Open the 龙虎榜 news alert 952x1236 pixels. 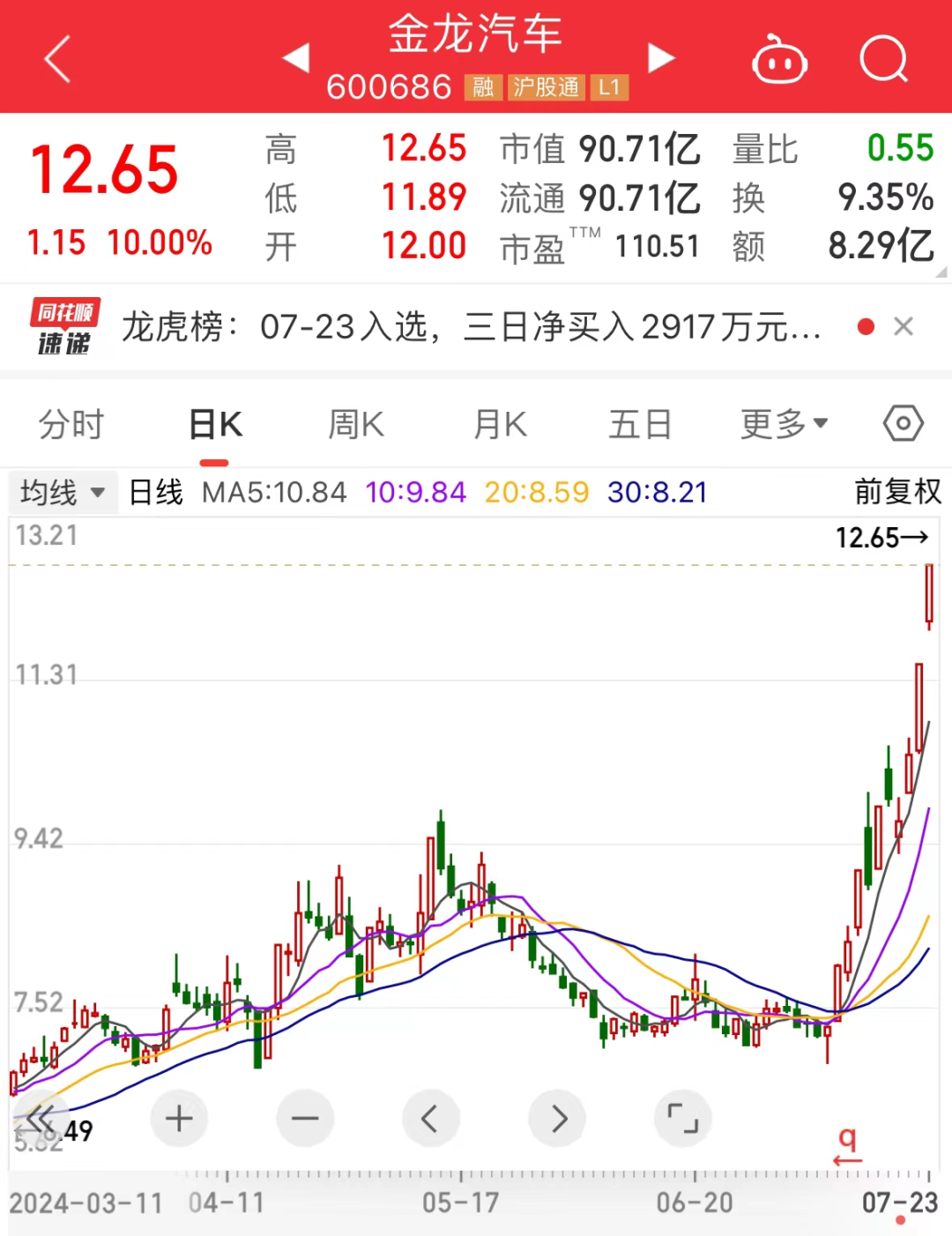point(471,327)
